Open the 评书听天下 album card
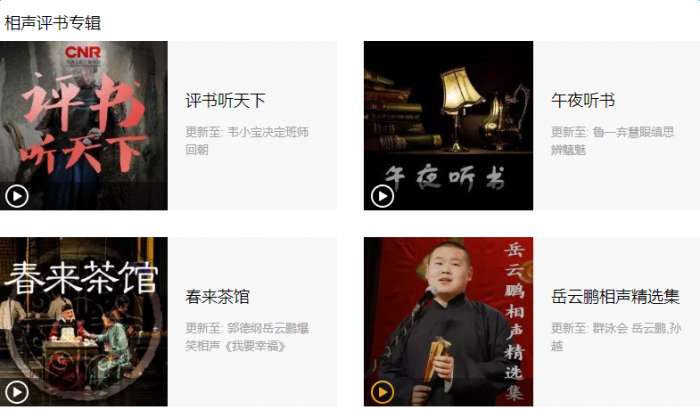The height and width of the screenshot is (410, 700). 226,101
